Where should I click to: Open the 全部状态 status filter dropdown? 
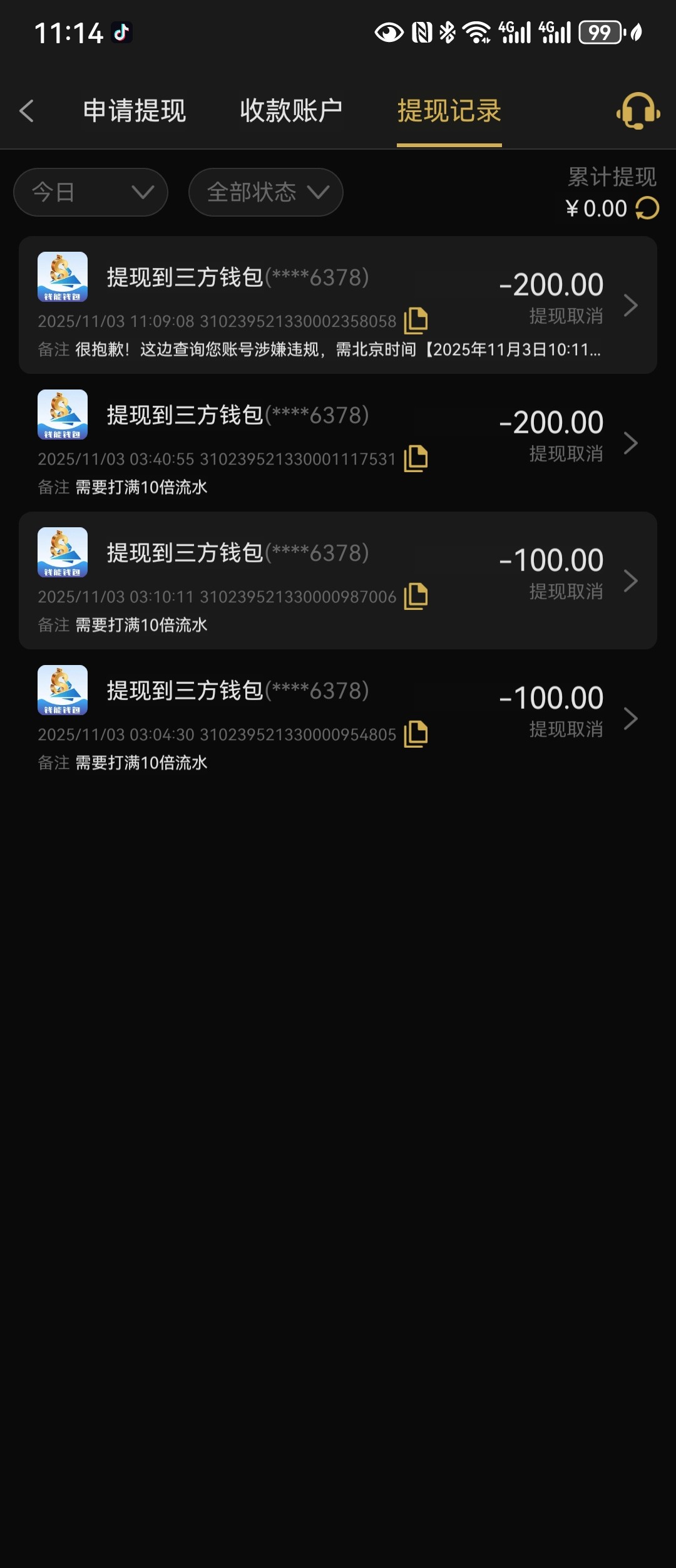coord(265,192)
